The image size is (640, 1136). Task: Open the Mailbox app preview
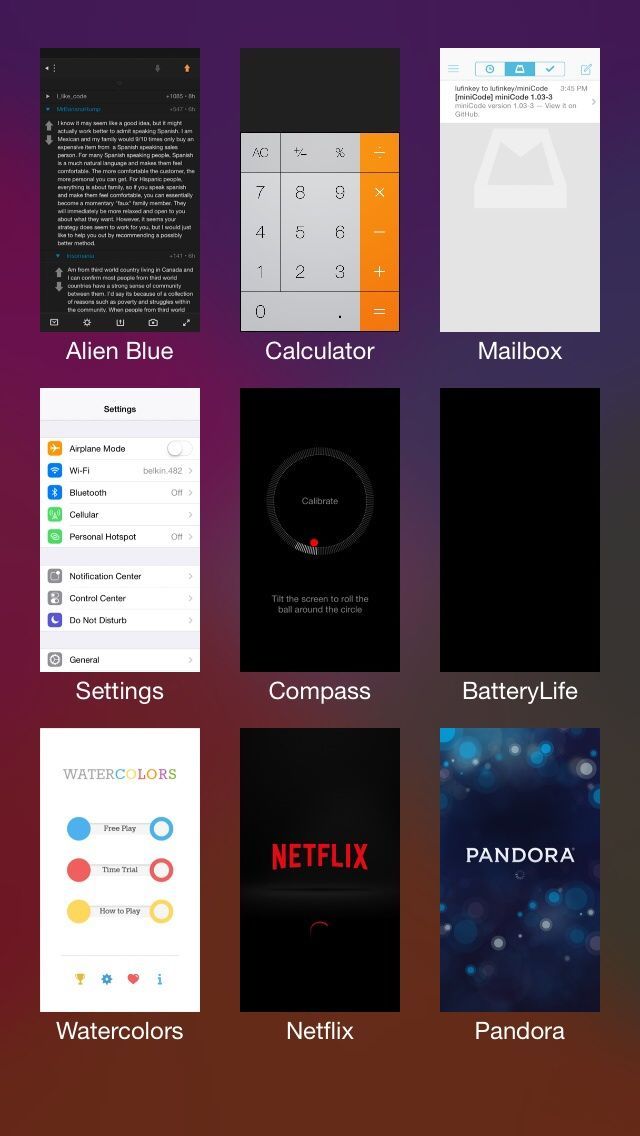[520, 190]
